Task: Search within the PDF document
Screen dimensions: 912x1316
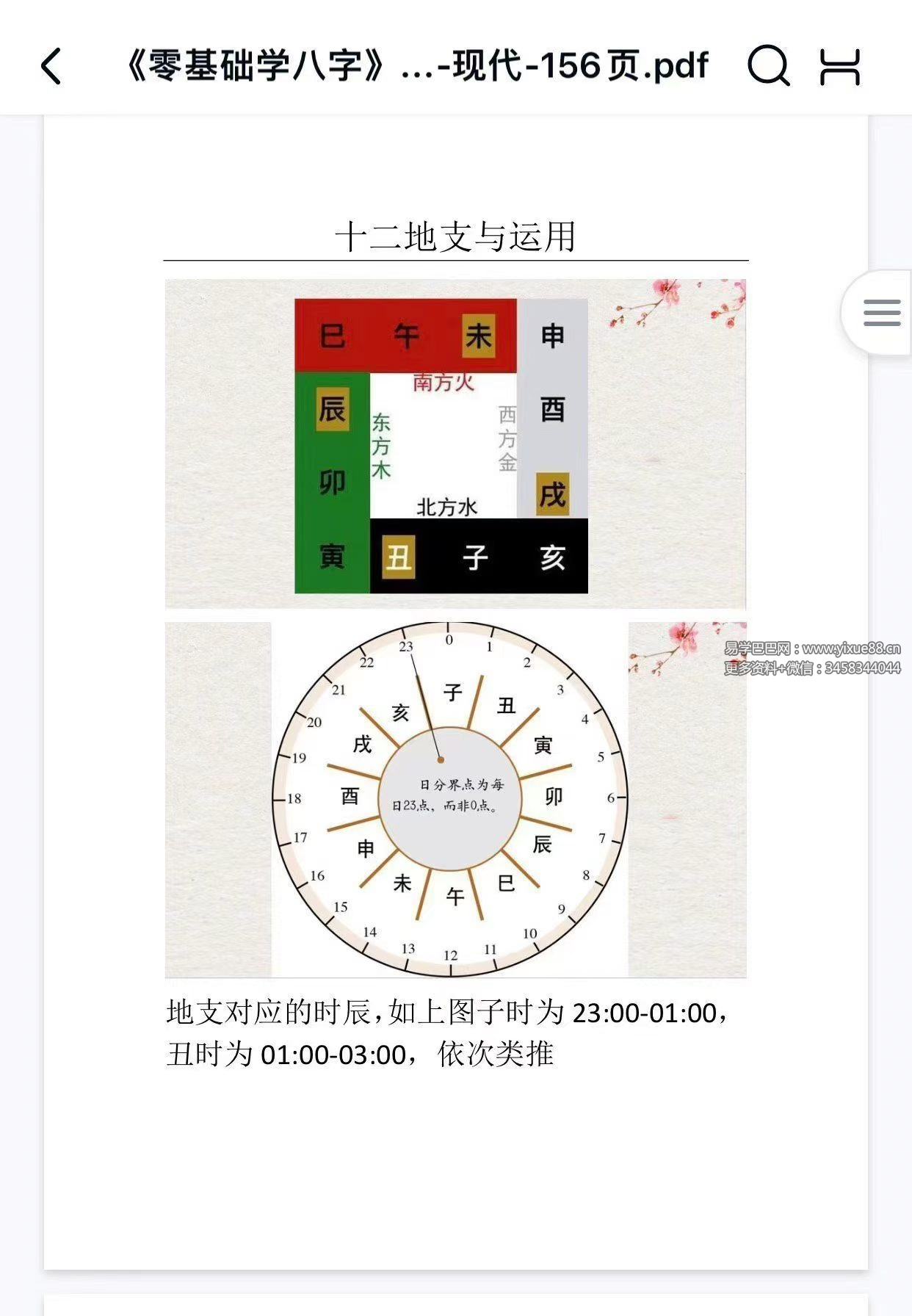Action: pos(768,66)
